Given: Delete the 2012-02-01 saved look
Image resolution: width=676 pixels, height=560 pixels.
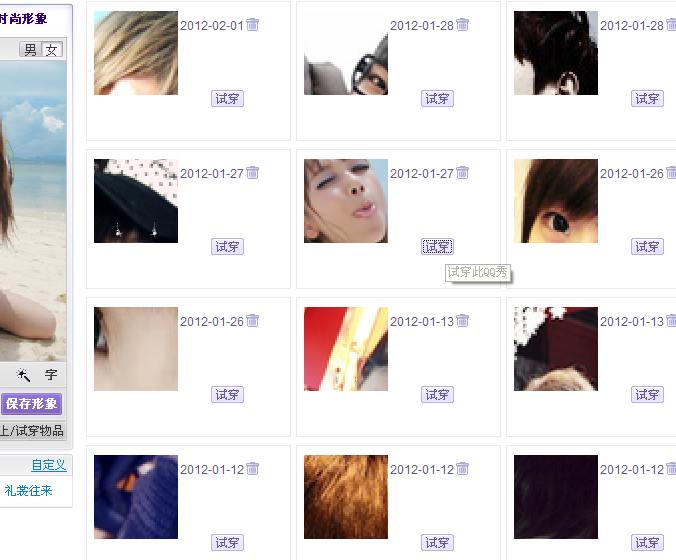Looking at the screenshot, I should pyautogui.click(x=252, y=25).
